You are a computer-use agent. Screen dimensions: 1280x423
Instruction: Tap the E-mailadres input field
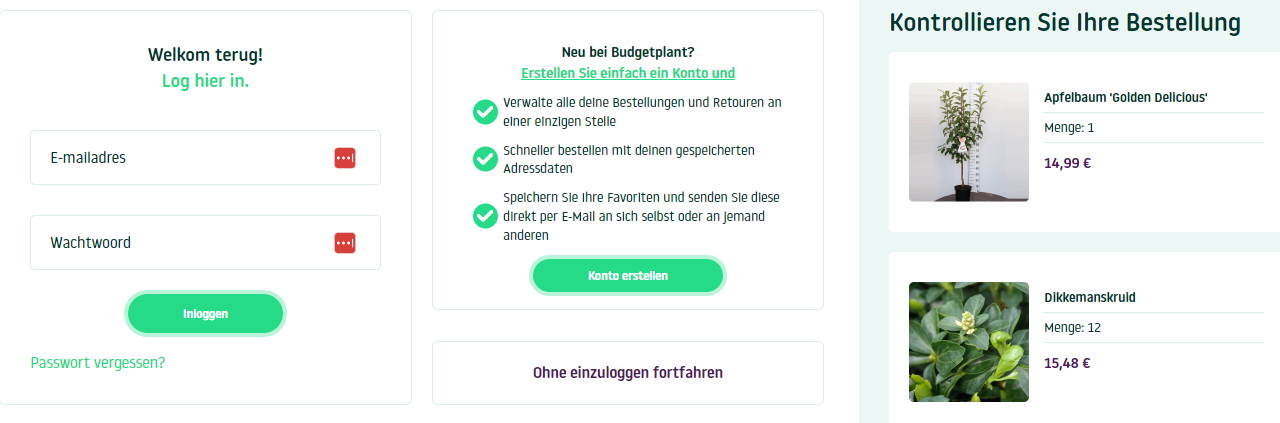(x=180, y=158)
